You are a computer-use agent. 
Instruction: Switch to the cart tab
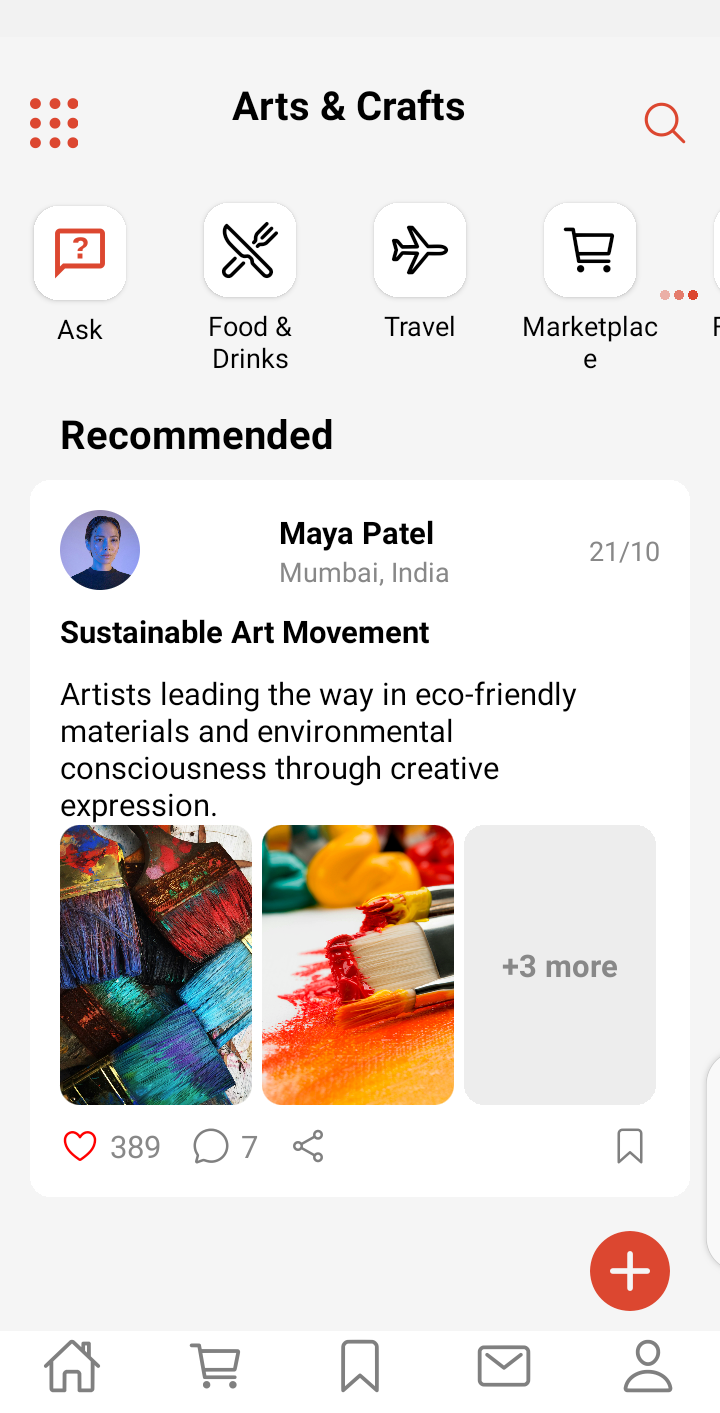pos(216,1366)
